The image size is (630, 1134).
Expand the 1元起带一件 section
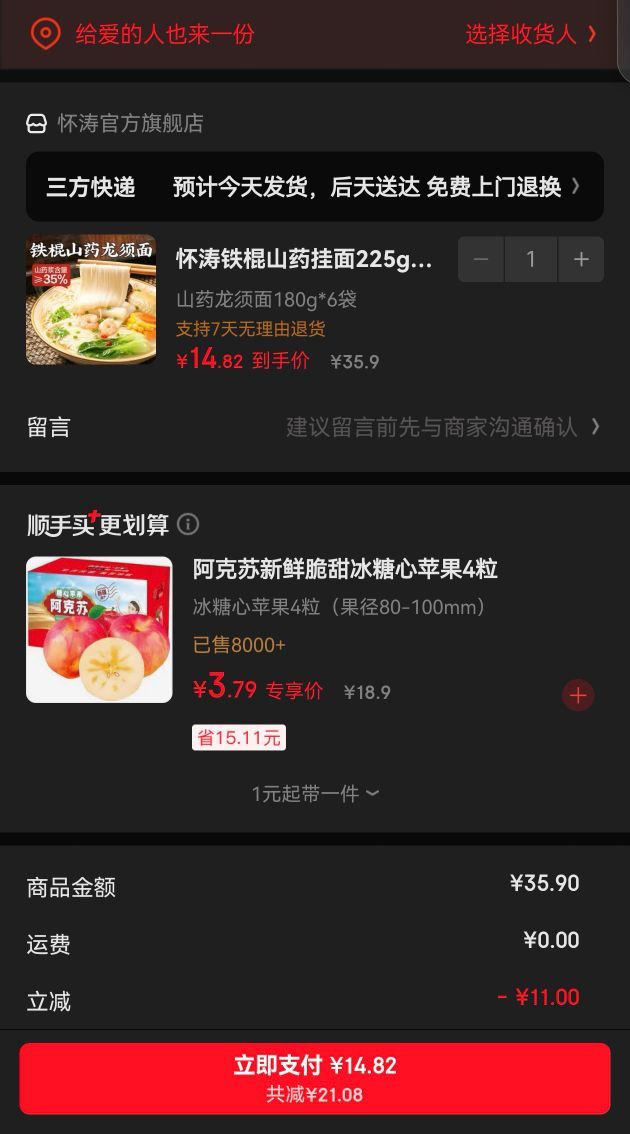[x=315, y=793]
